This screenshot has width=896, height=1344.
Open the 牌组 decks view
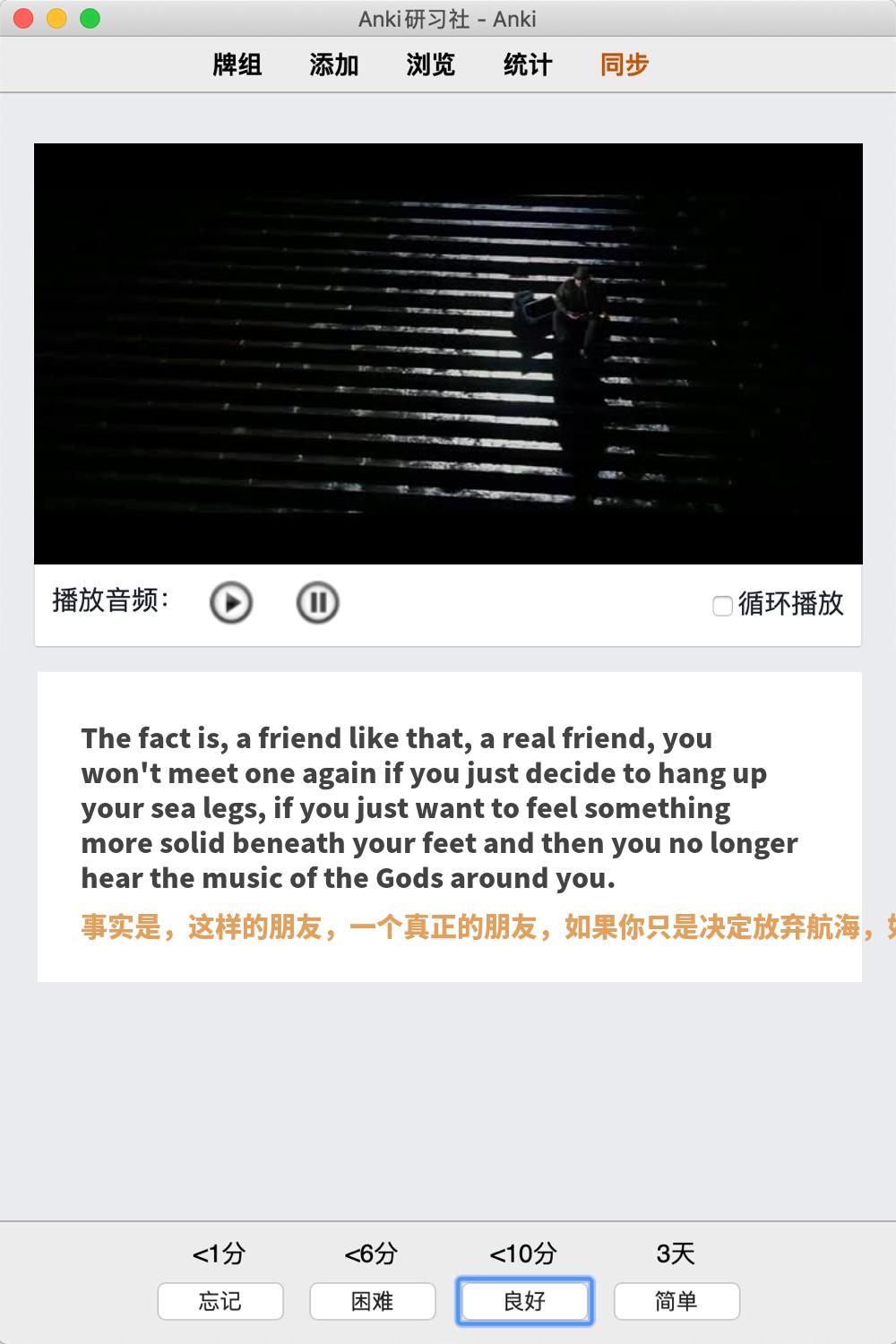pyautogui.click(x=237, y=65)
